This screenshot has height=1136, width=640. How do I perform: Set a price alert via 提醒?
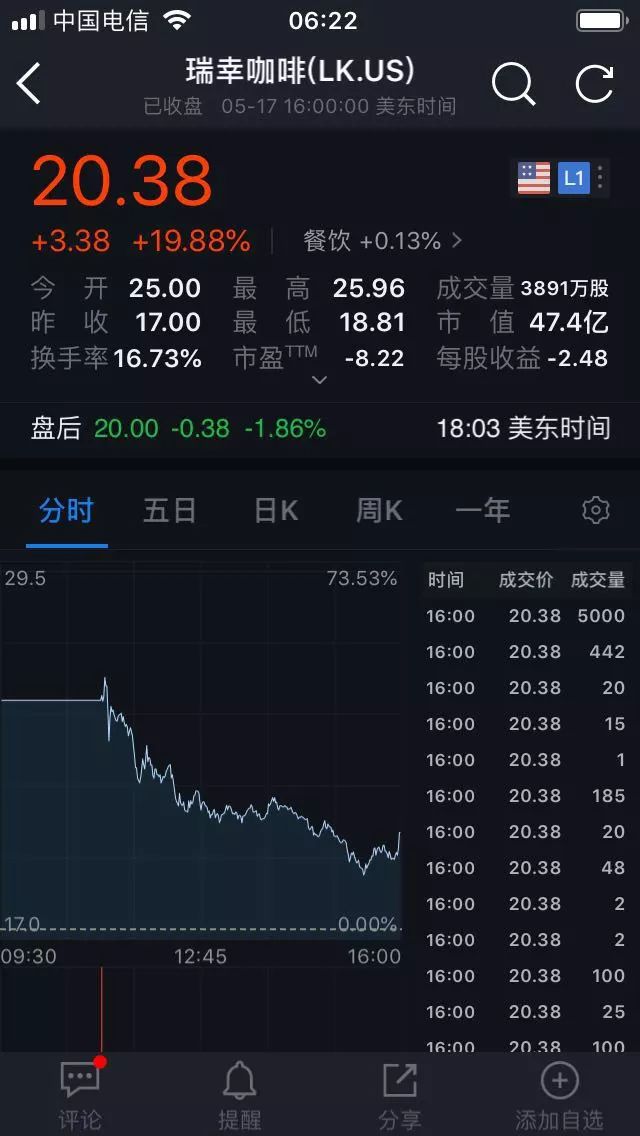point(239,1094)
